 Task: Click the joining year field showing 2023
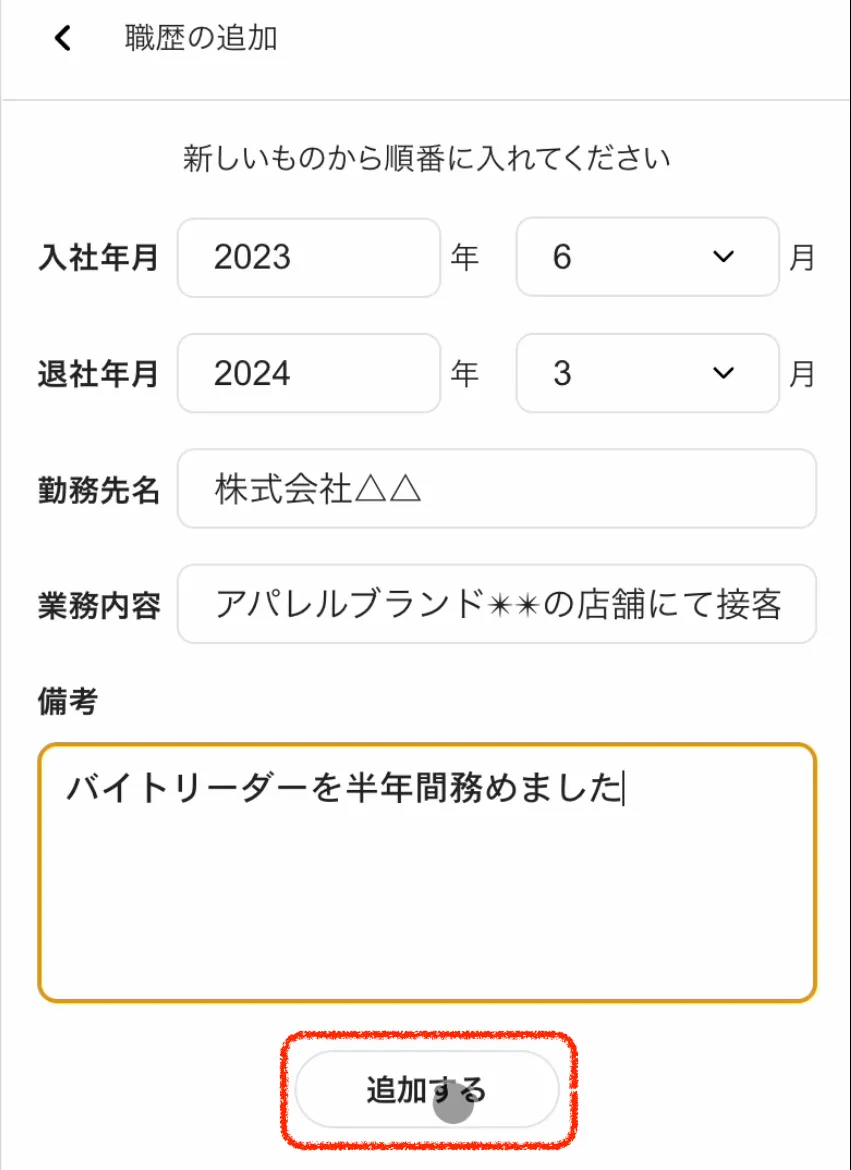308,258
